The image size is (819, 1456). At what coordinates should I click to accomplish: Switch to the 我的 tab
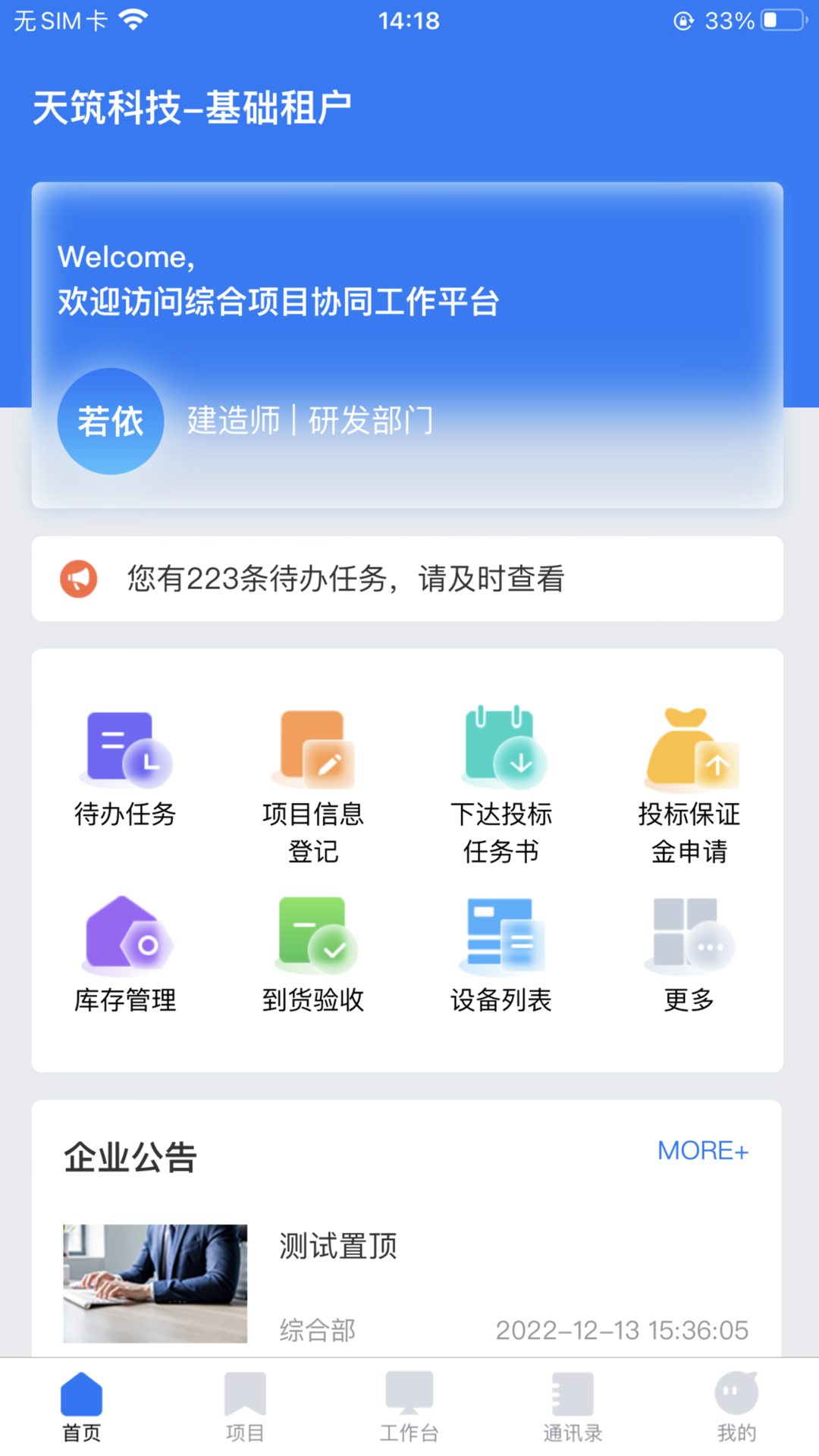tap(736, 1407)
